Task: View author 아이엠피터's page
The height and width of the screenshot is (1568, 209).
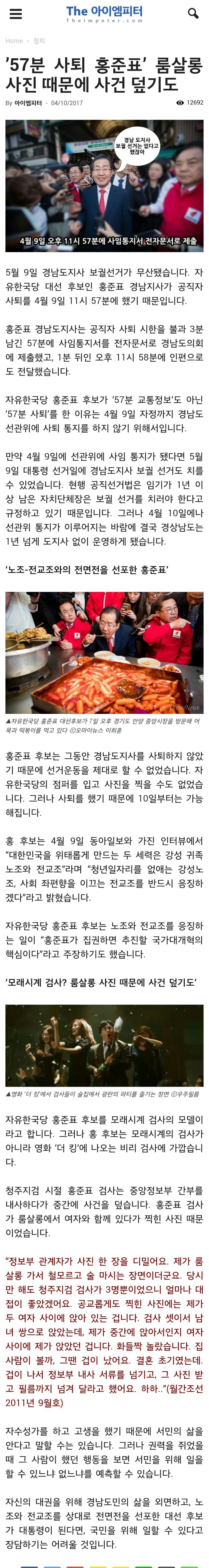Action: [28, 103]
